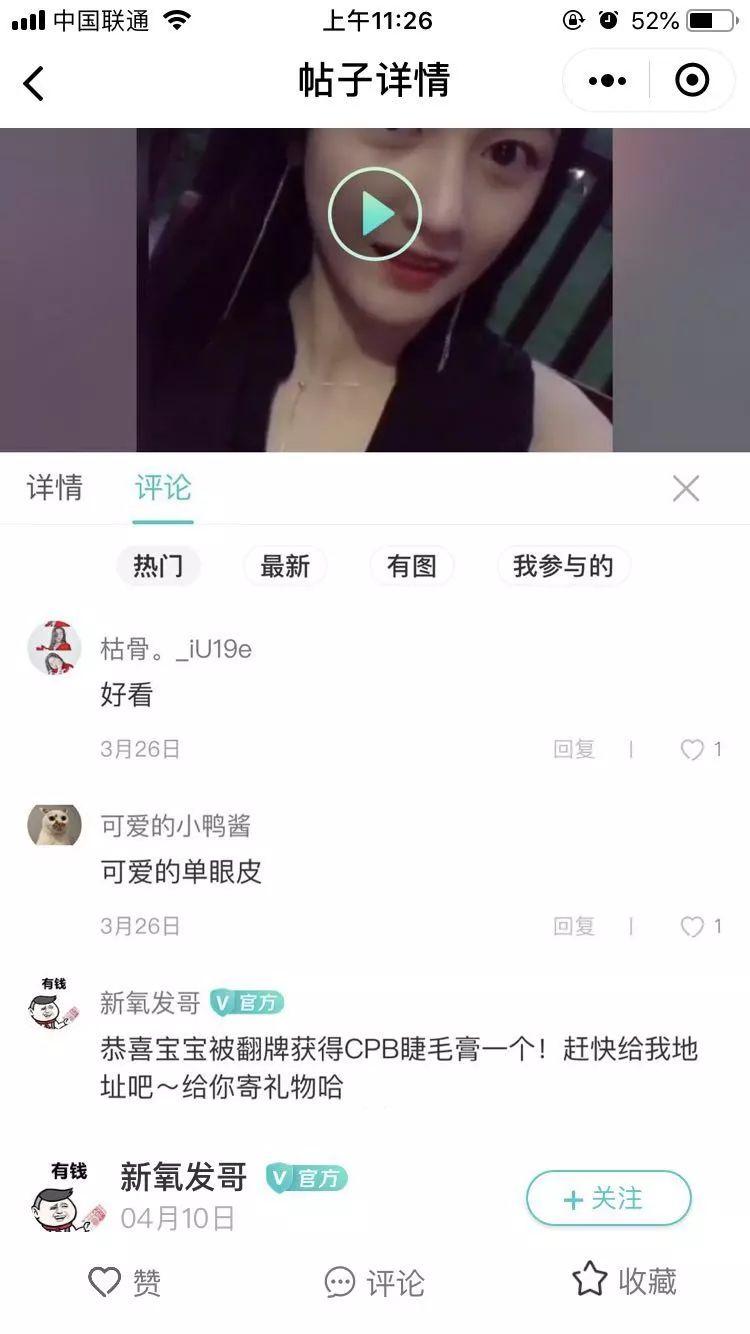Open the 评论 comment box at the bottom
750x1334 pixels.
click(375, 1281)
